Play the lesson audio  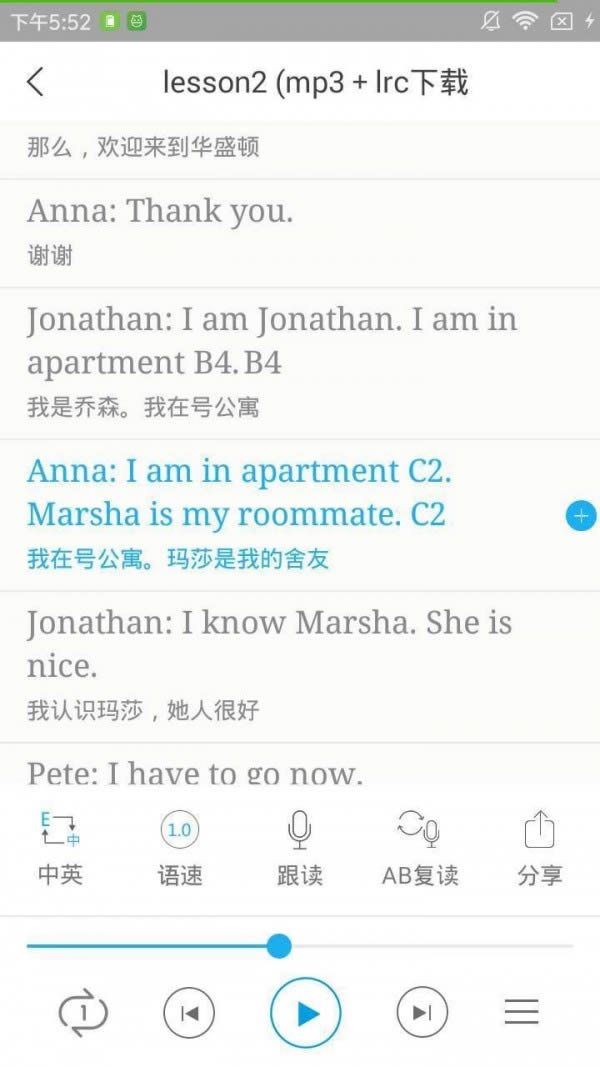[305, 1013]
